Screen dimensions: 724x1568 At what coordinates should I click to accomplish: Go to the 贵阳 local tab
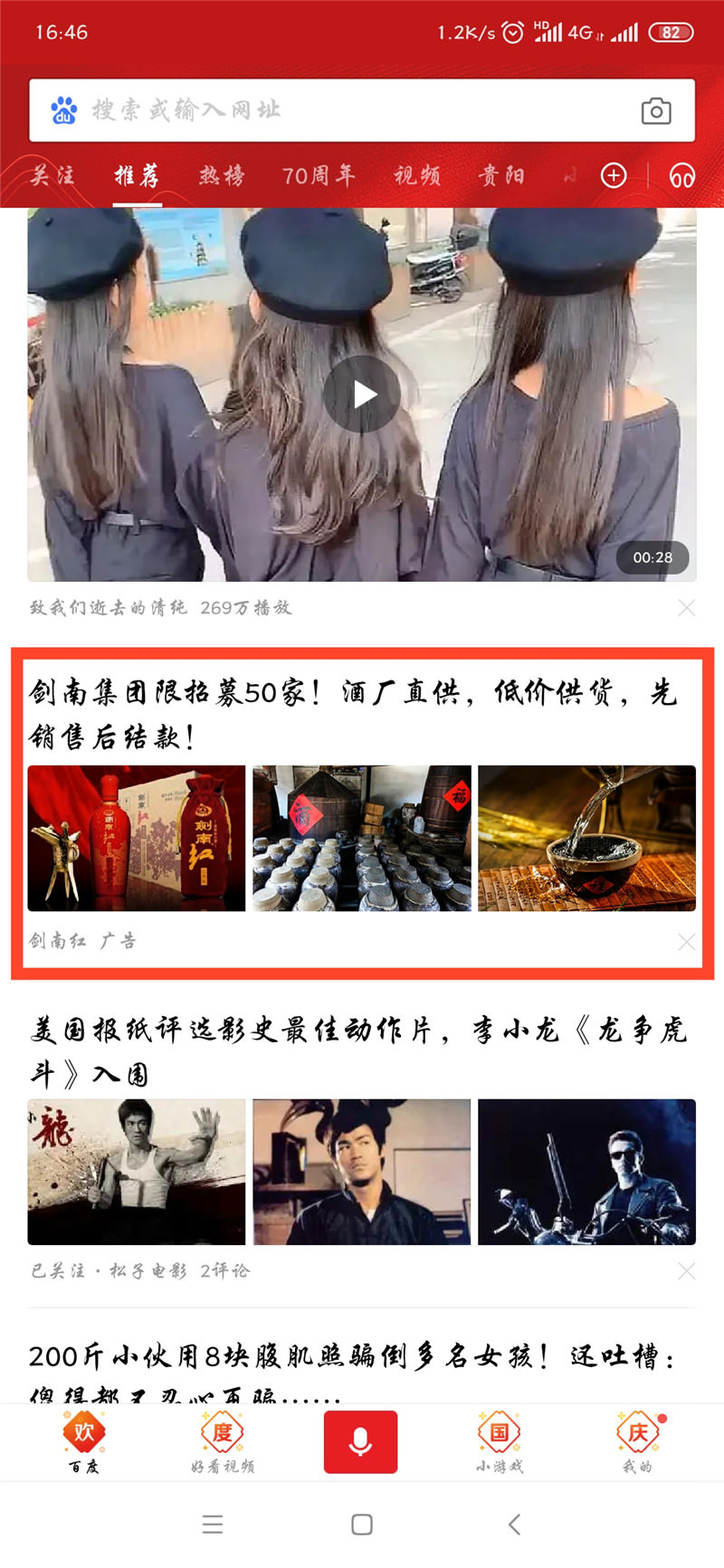point(501,176)
